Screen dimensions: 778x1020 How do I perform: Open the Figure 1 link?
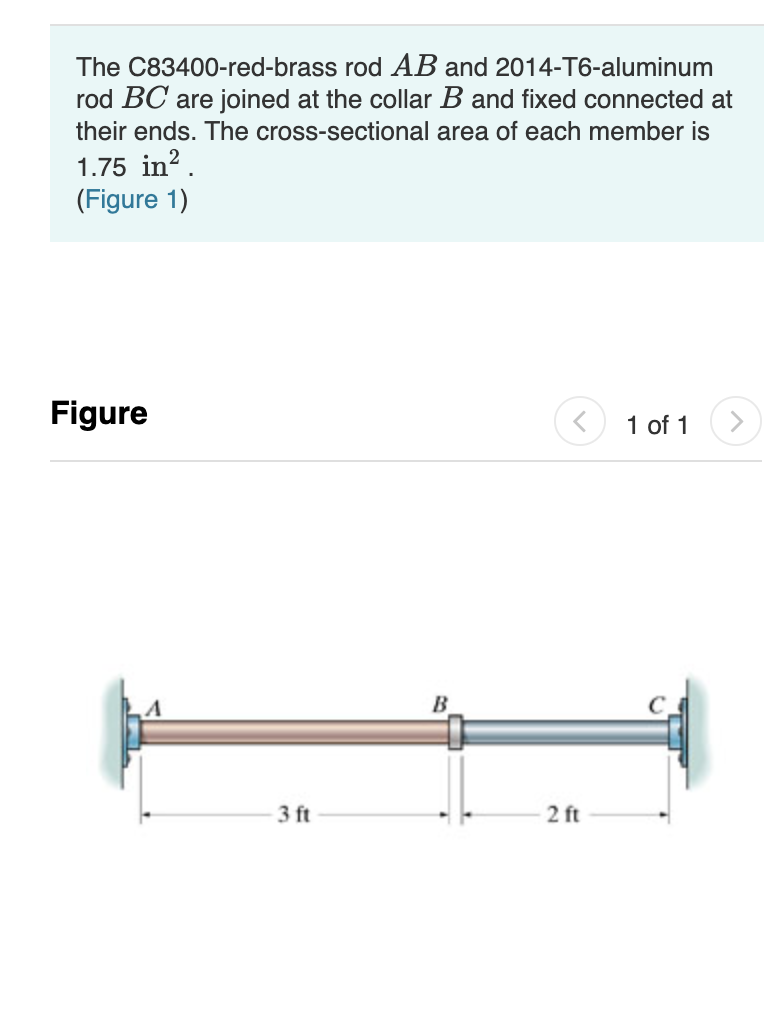[x=131, y=200]
